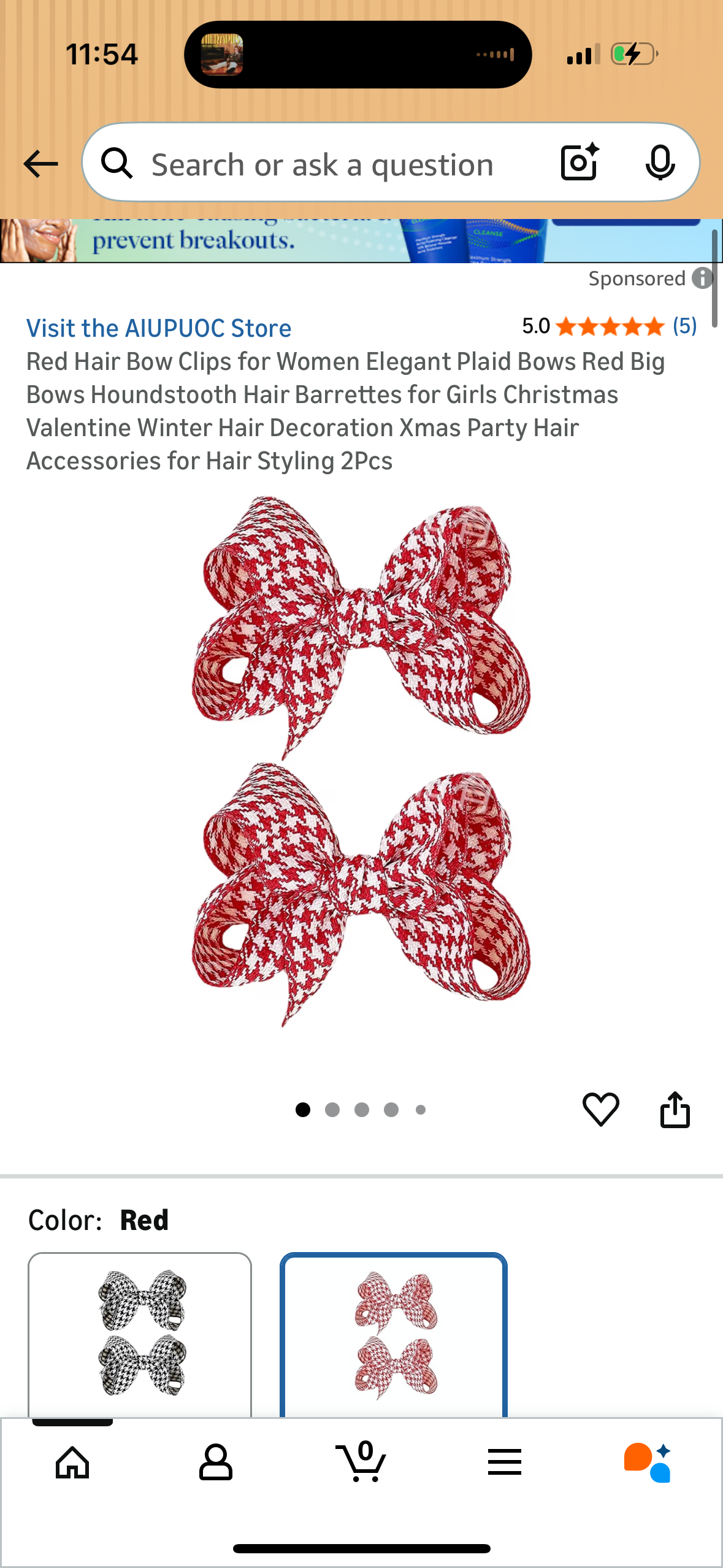723x1568 pixels.
Task: Open the shopping cart
Action: [x=361, y=1464]
